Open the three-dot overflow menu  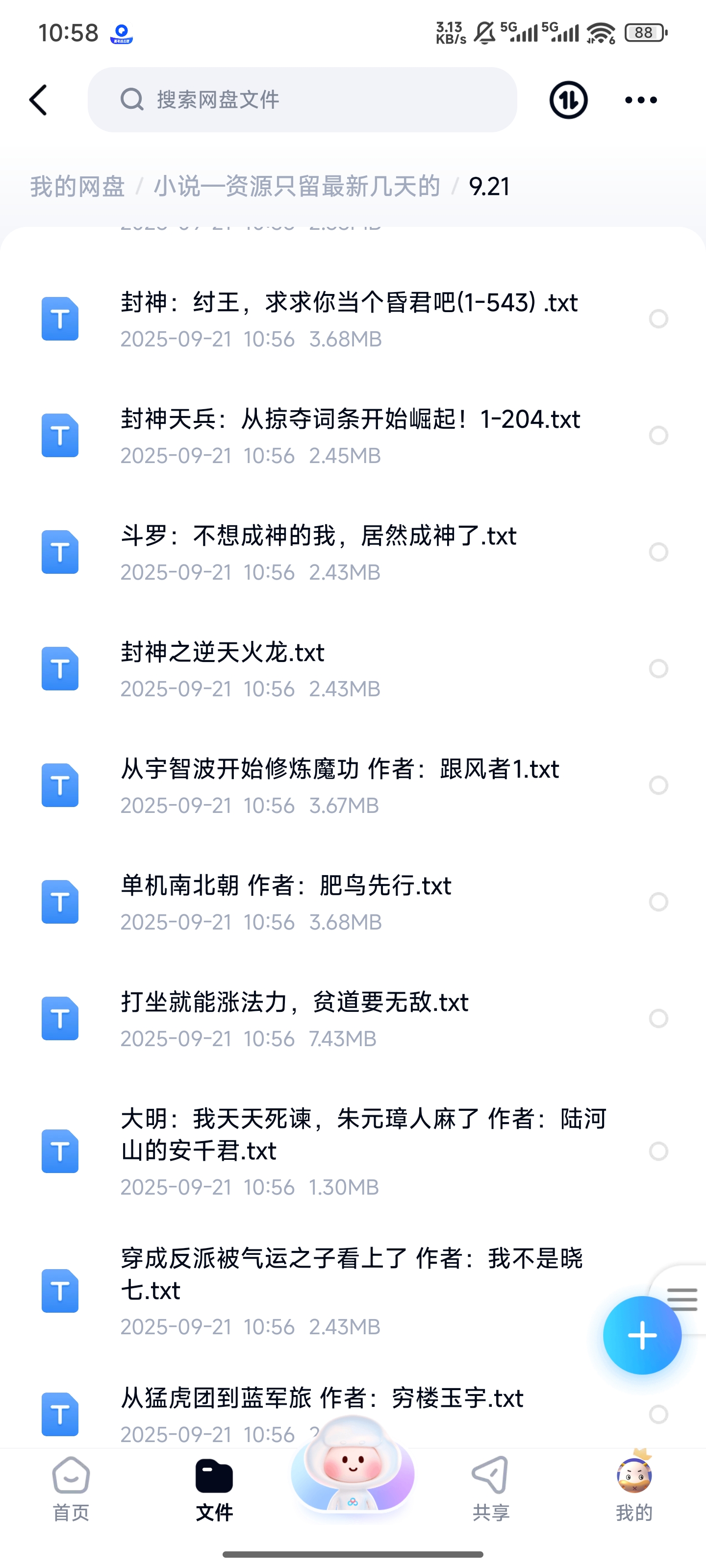click(x=641, y=100)
